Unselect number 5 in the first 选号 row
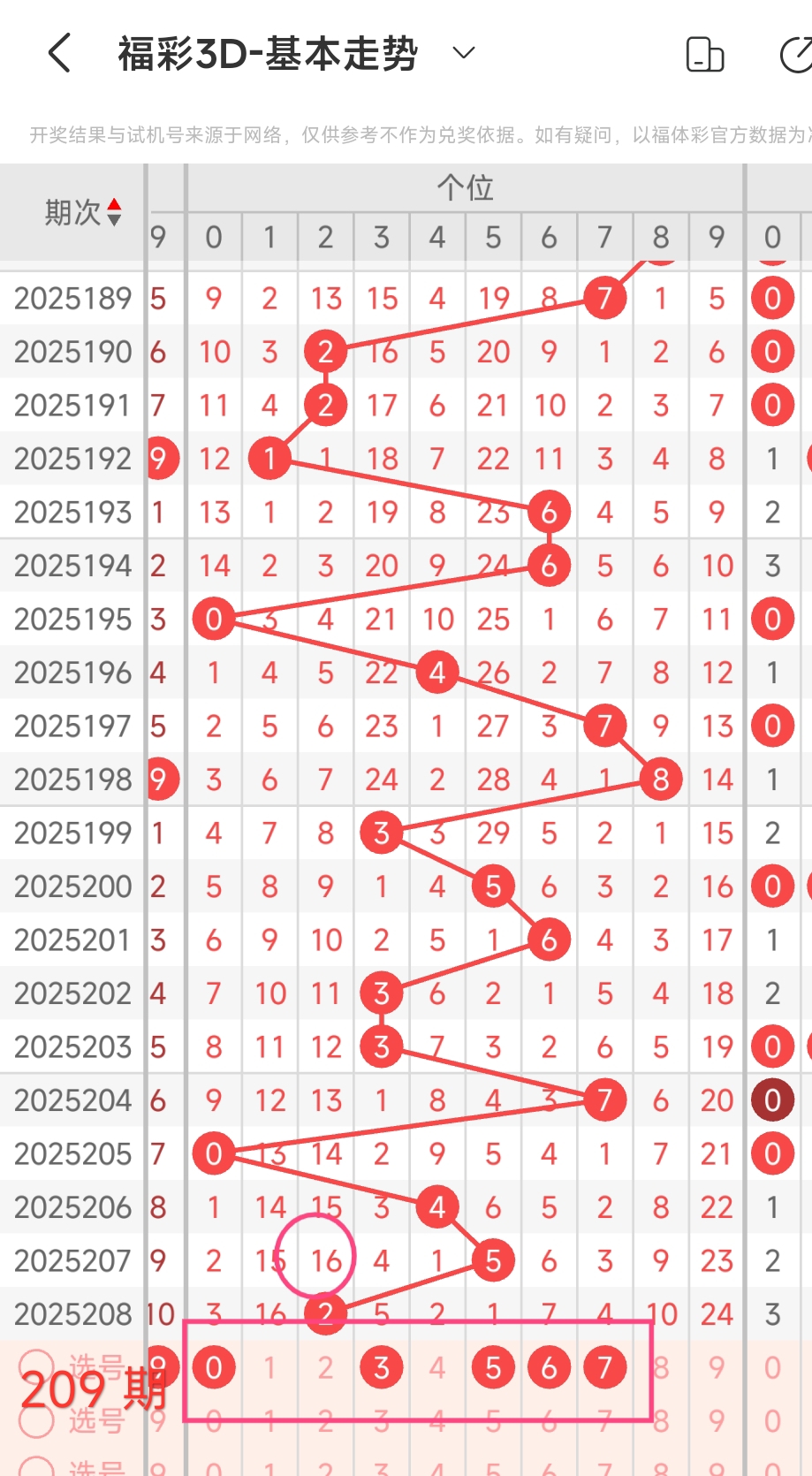Viewport: 812px width, 1476px height. click(x=493, y=1367)
